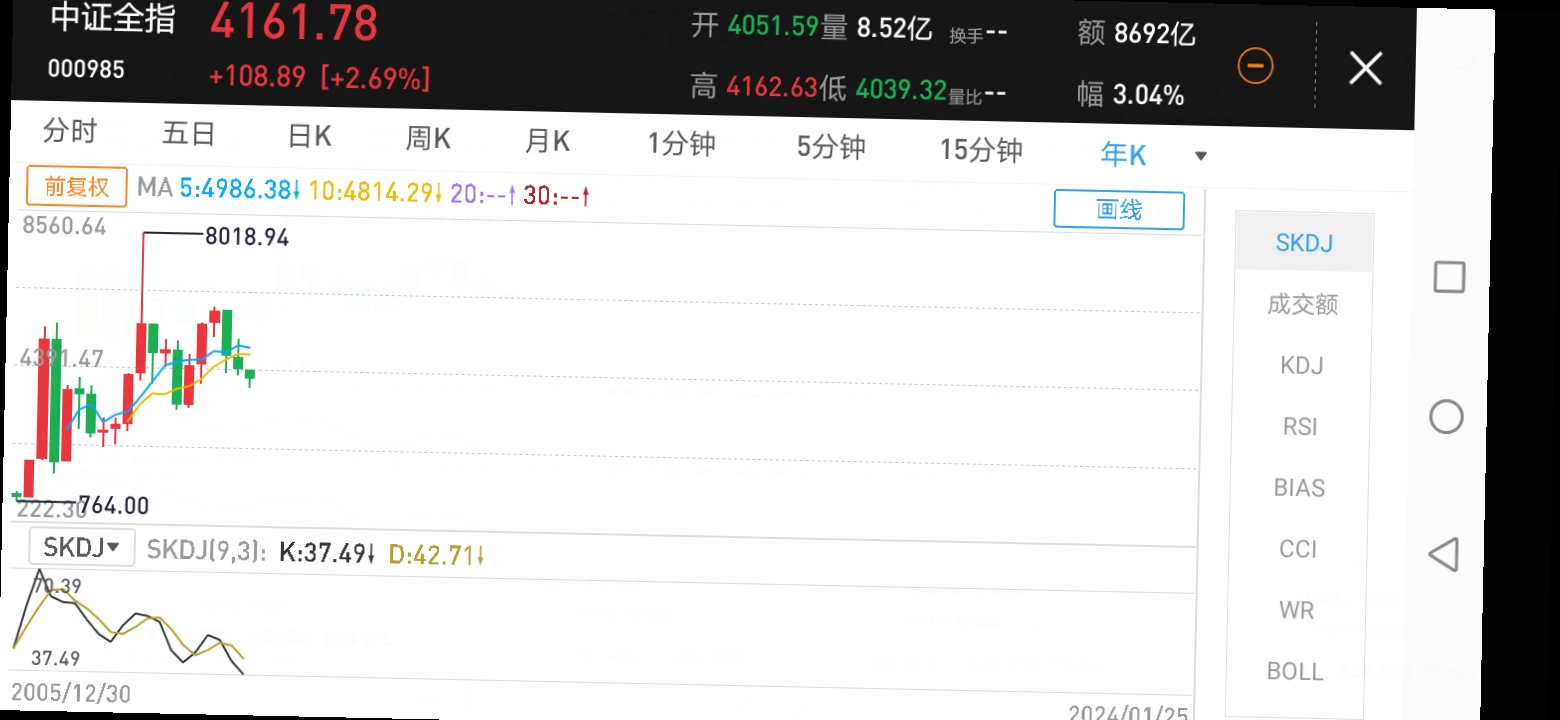Image resolution: width=1560 pixels, height=720 pixels.
Task: Choose the 成交额 indicator
Action: coord(1302,304)
